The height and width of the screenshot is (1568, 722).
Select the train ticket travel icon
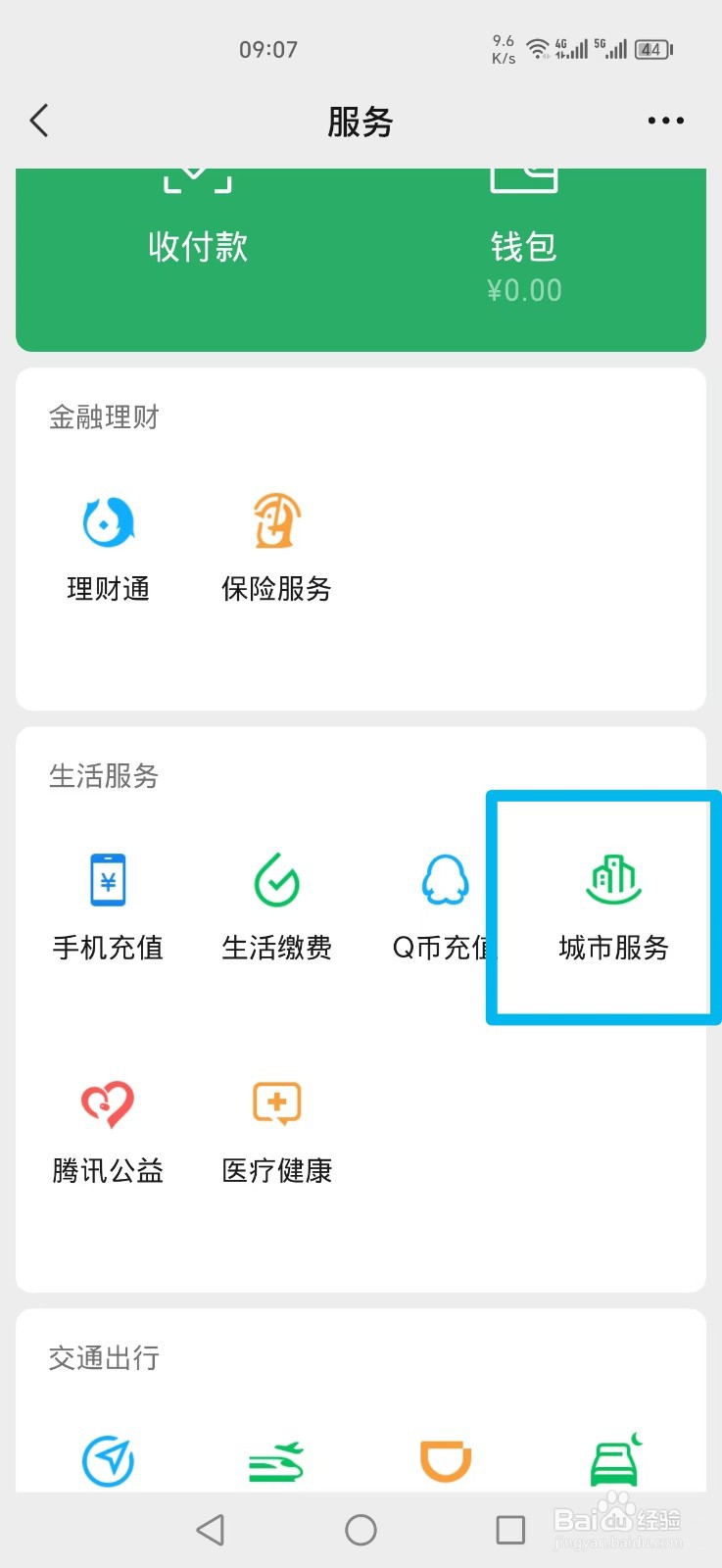point(275,1460)
